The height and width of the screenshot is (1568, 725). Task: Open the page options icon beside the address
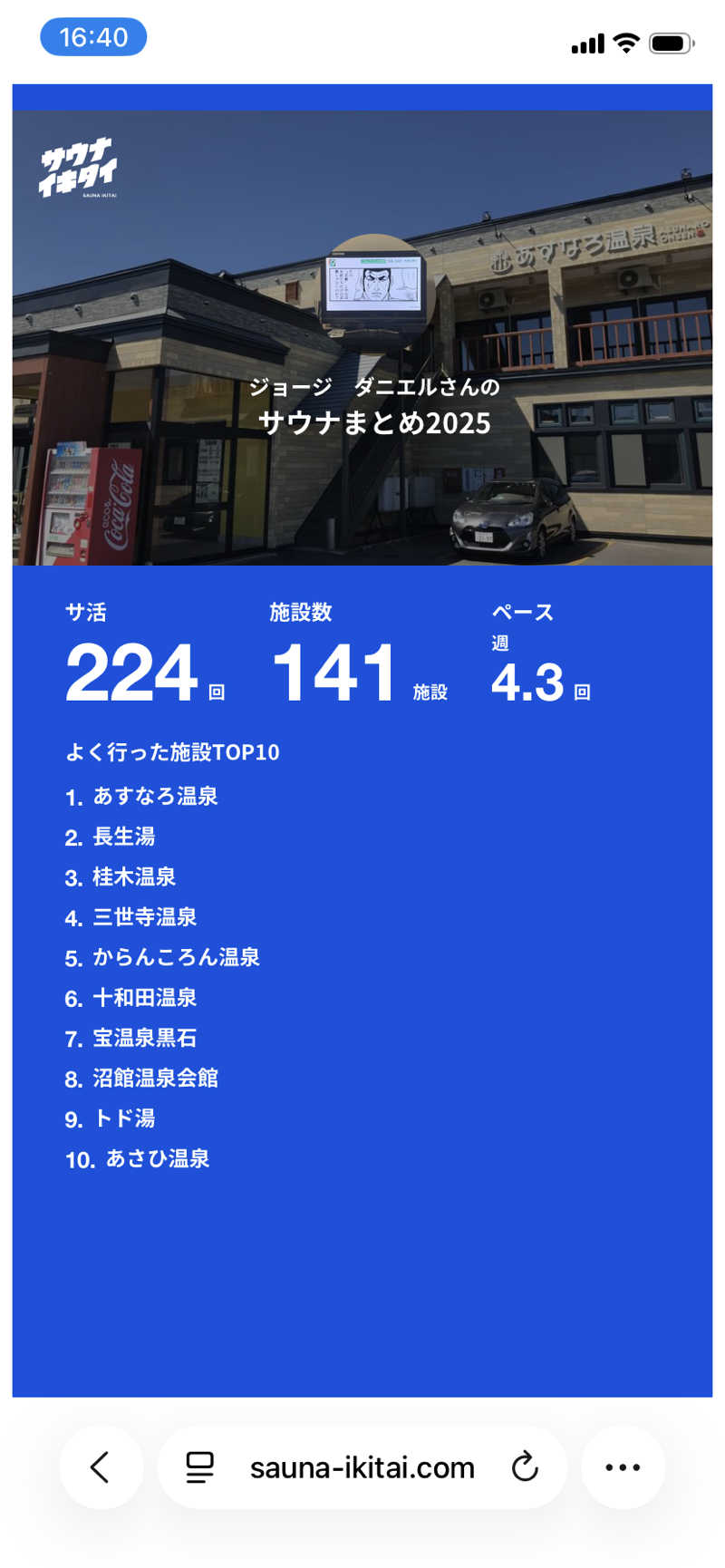point(199,1466)
